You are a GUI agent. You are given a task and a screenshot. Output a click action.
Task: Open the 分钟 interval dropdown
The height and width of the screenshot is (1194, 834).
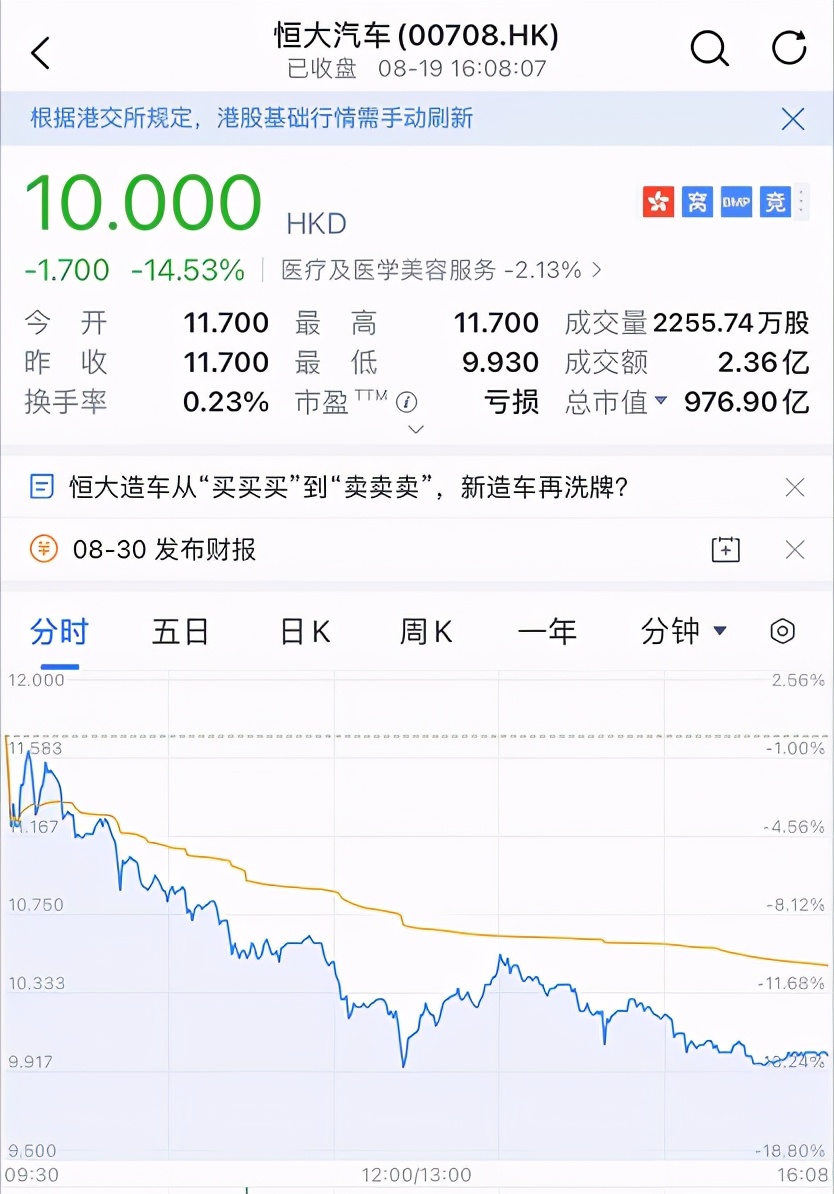pos(683,632)
